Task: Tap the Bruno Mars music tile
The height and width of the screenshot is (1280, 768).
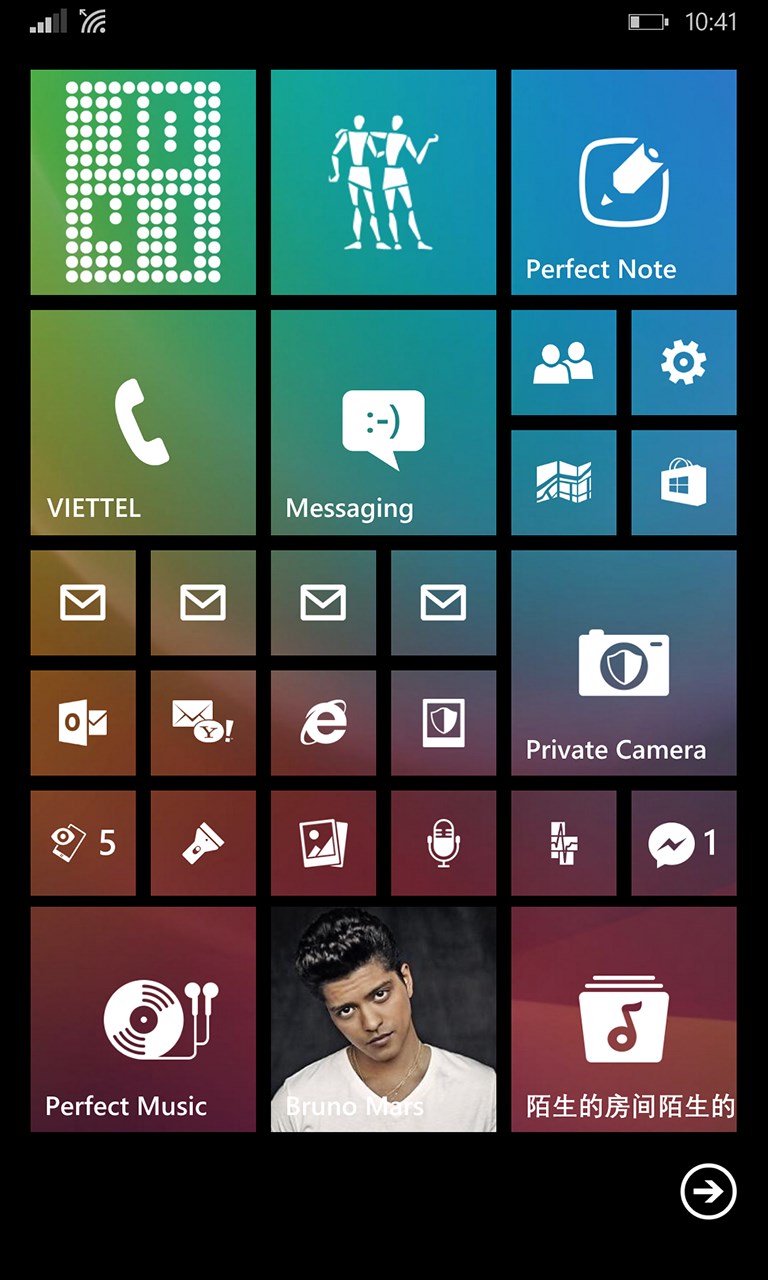Action: [382, 1020]
